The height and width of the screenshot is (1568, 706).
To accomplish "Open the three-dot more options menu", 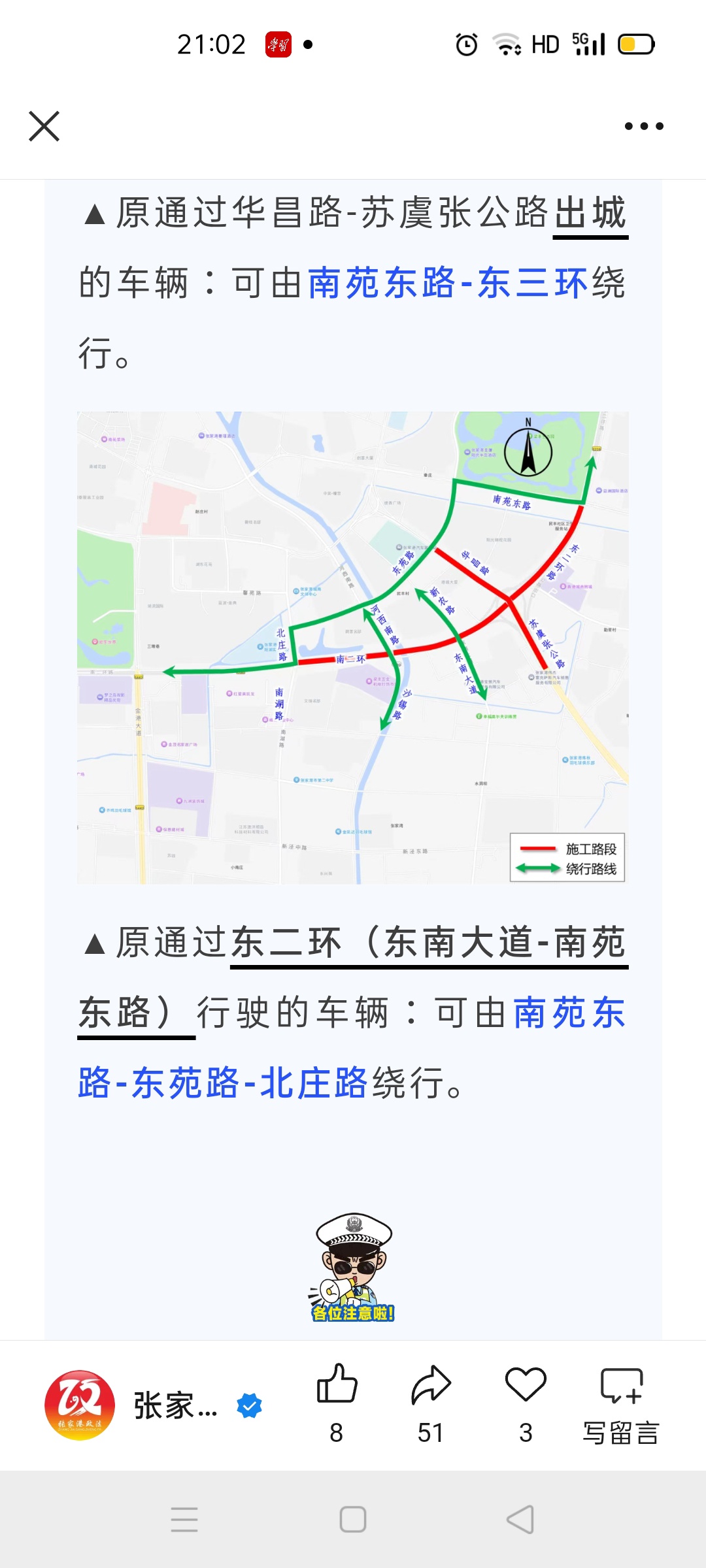I will point(643,126).
